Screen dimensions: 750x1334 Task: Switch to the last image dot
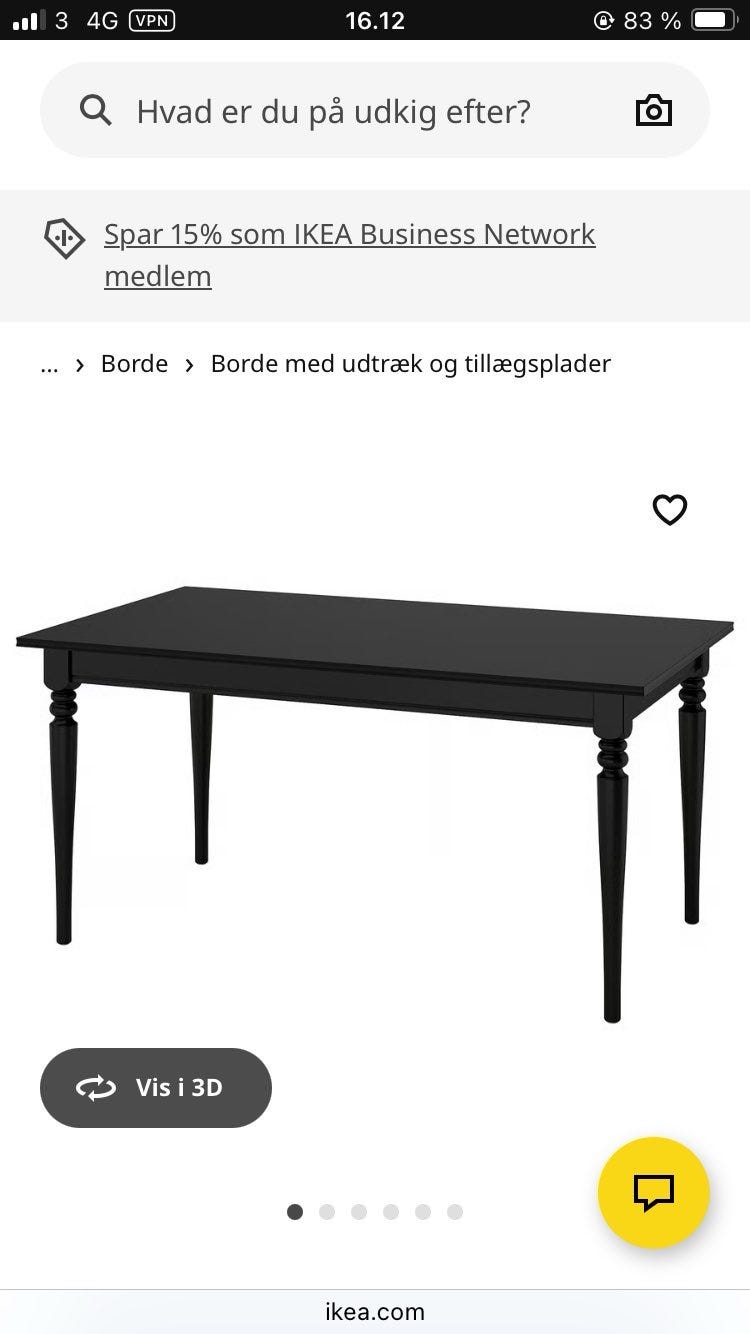[x=455, y=1211]
